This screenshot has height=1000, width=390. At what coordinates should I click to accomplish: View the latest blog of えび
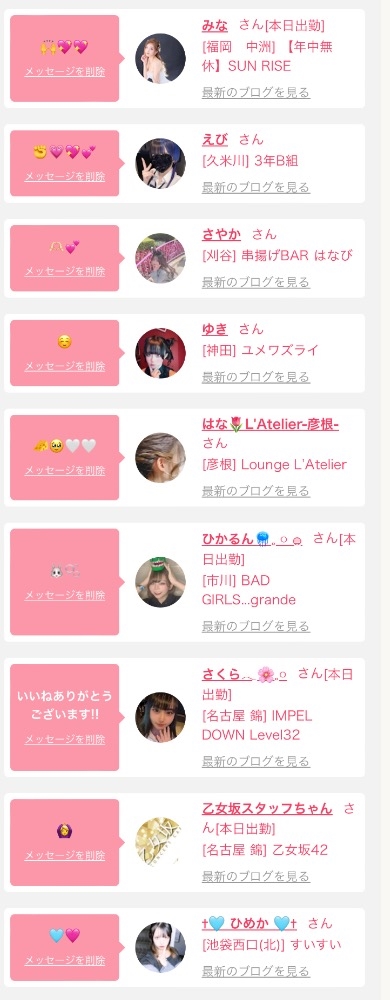256,187
